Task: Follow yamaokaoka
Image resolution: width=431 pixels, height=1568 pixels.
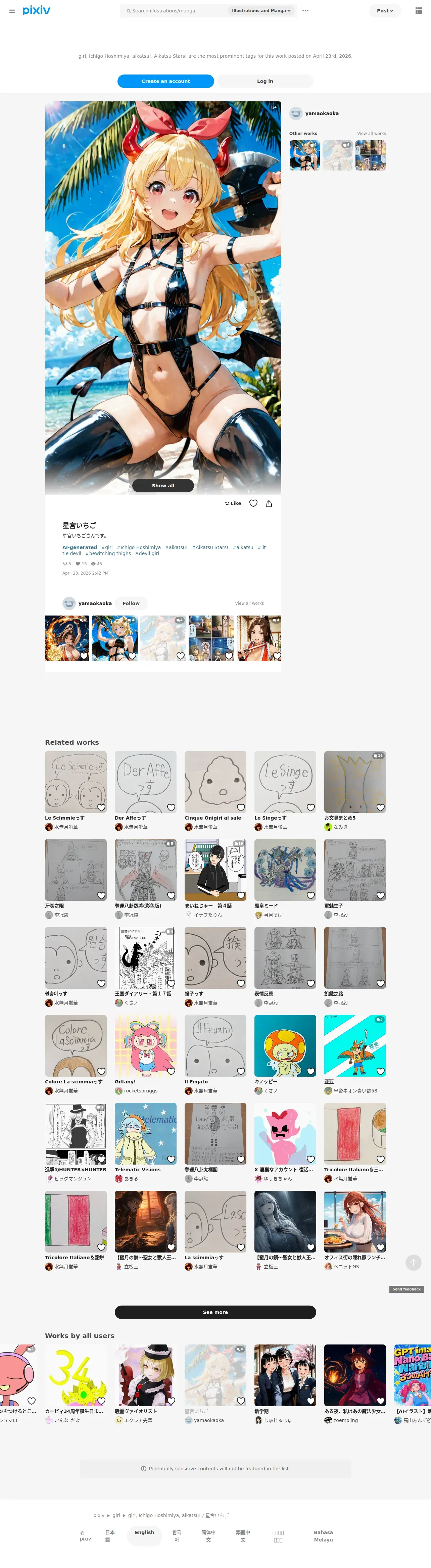Action: click(x=131, y=603)
